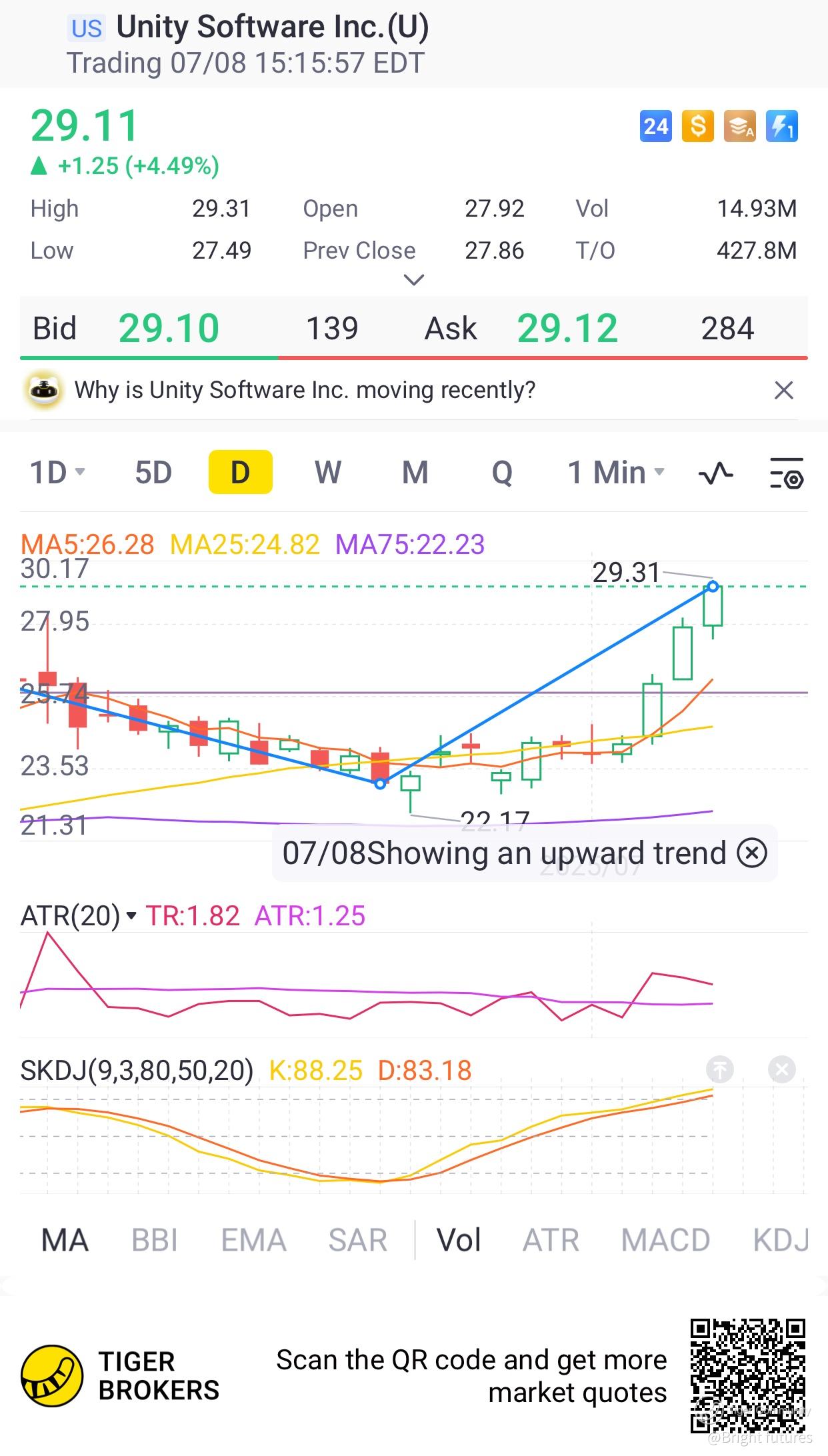Select the W weekly chart period

[x=327, y=473]
